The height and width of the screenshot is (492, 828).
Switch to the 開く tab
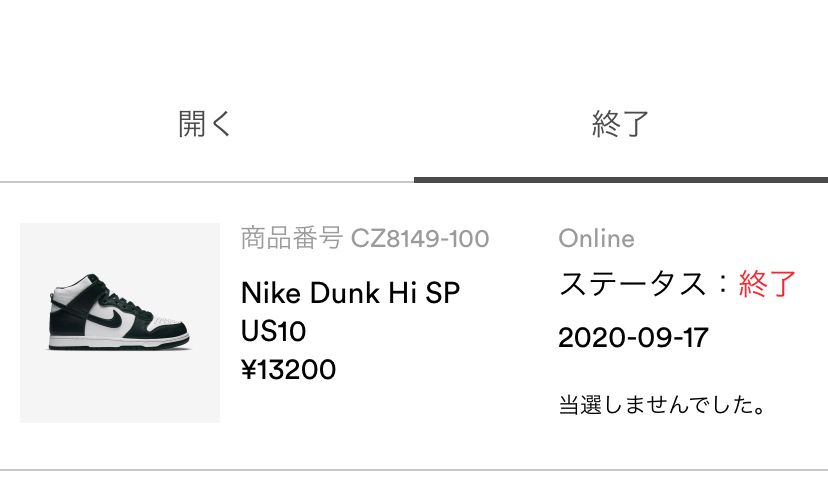coord(205,124)
